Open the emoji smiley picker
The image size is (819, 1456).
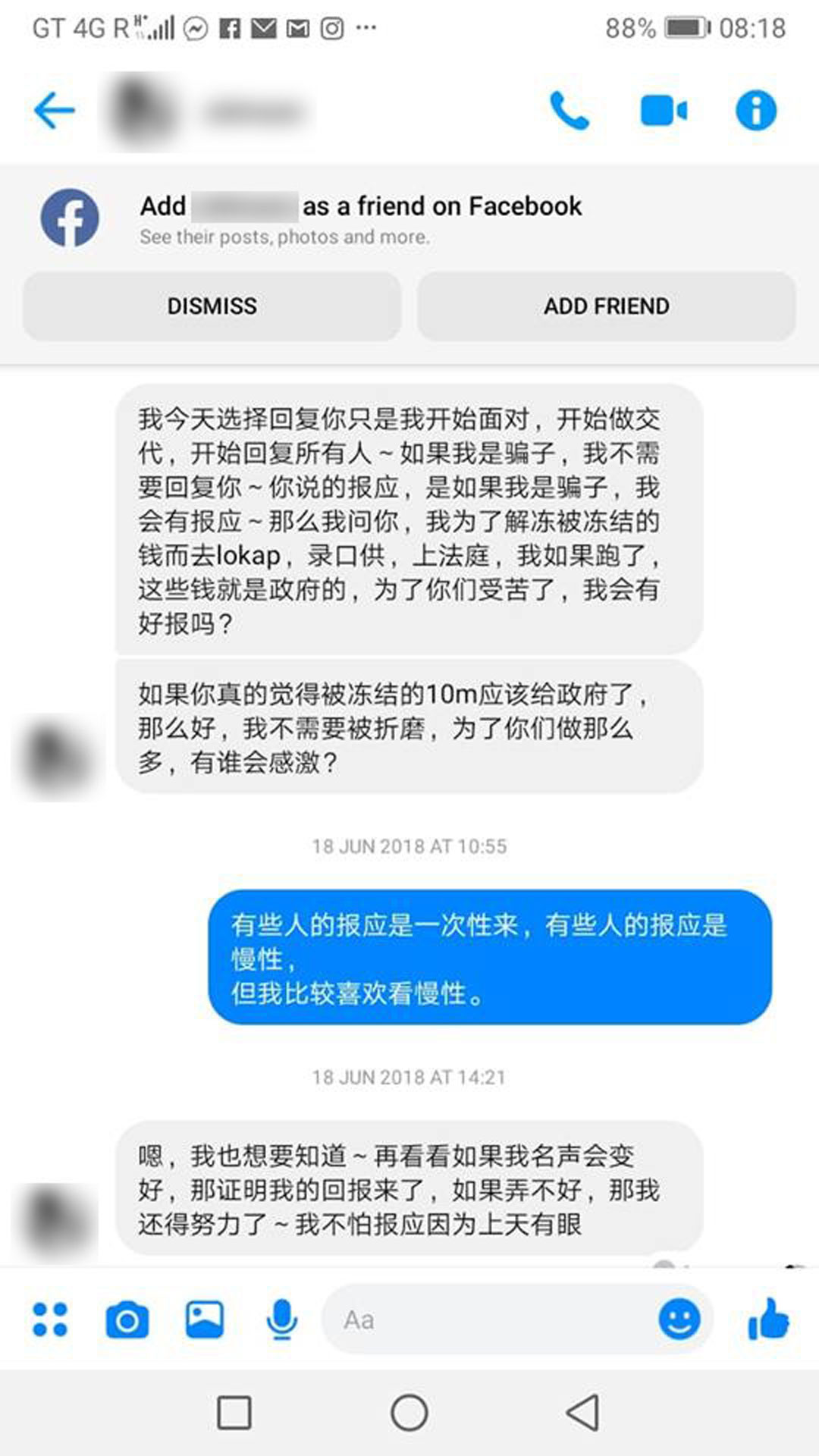(679, 1319)
